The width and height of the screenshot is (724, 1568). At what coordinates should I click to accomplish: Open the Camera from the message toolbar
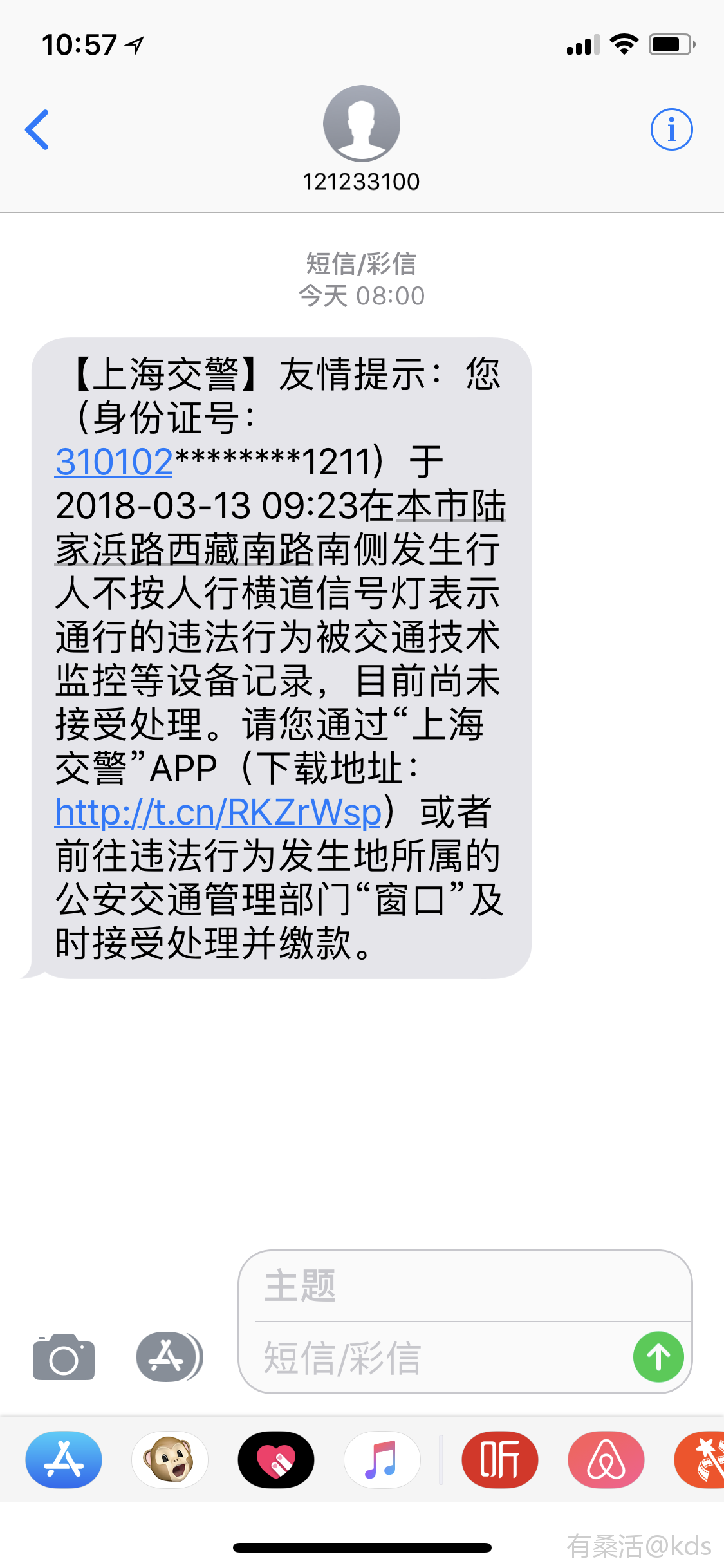(x=63, y=1358)
